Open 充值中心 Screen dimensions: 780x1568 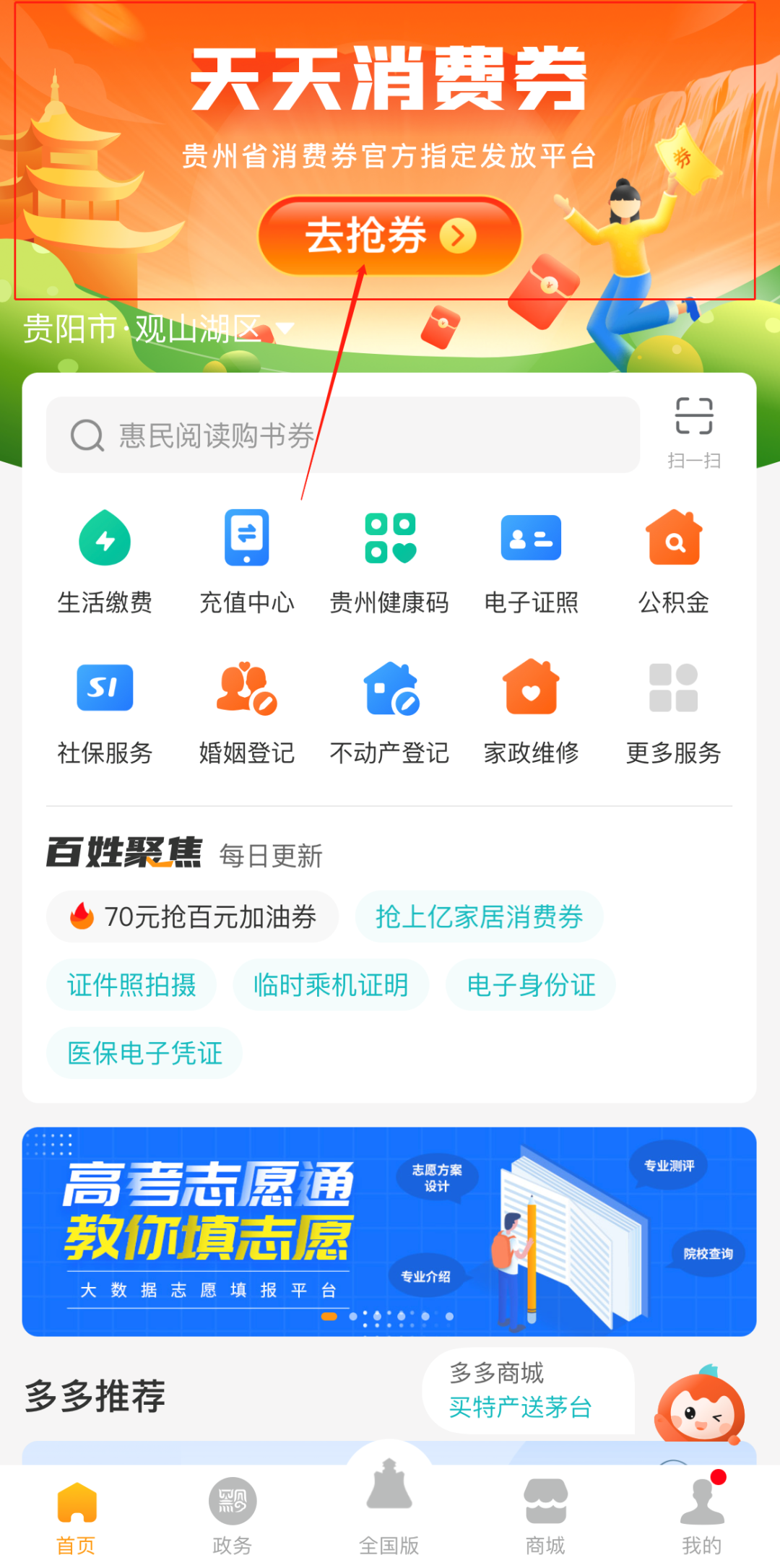[246, 561]
